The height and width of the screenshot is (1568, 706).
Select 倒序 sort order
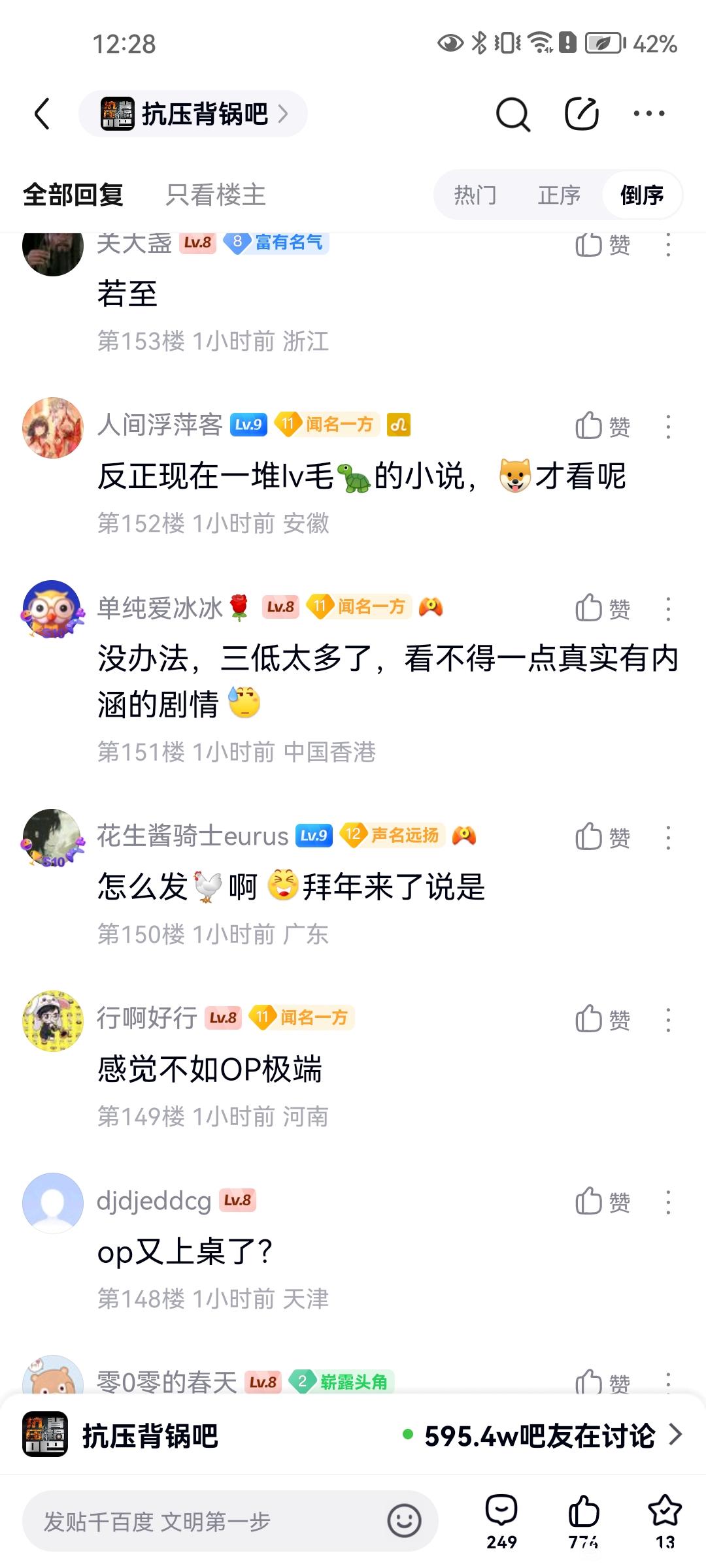pyautogui.click(x=642, y=195)
